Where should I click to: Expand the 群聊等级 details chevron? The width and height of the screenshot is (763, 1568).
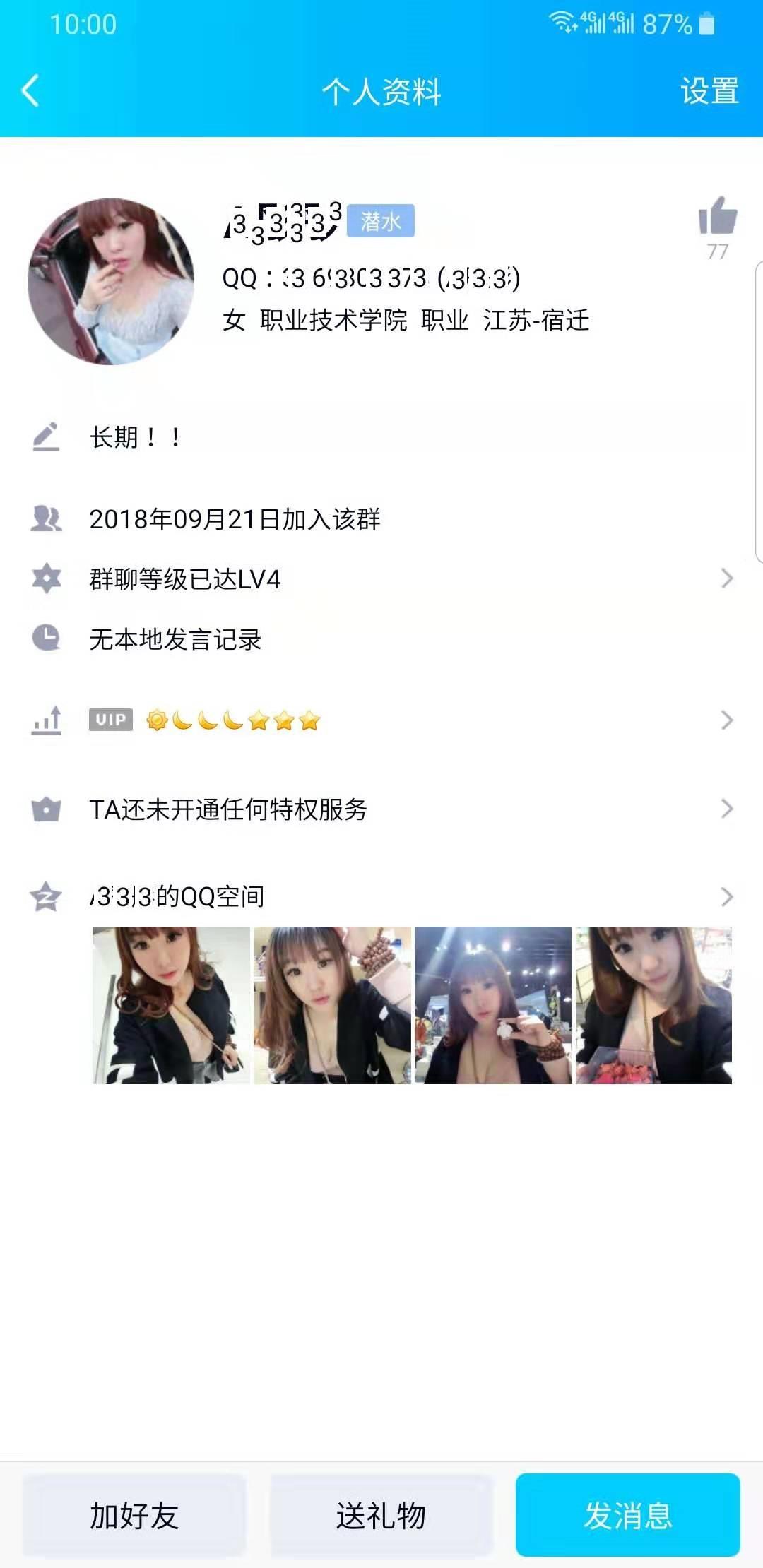726,578
